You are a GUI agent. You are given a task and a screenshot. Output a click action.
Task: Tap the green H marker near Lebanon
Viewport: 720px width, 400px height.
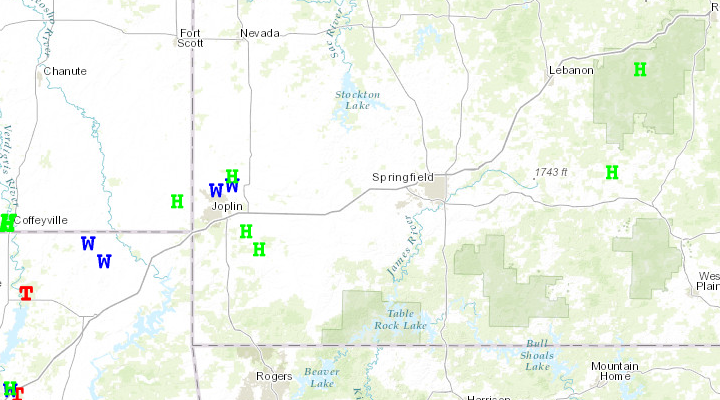640,69
